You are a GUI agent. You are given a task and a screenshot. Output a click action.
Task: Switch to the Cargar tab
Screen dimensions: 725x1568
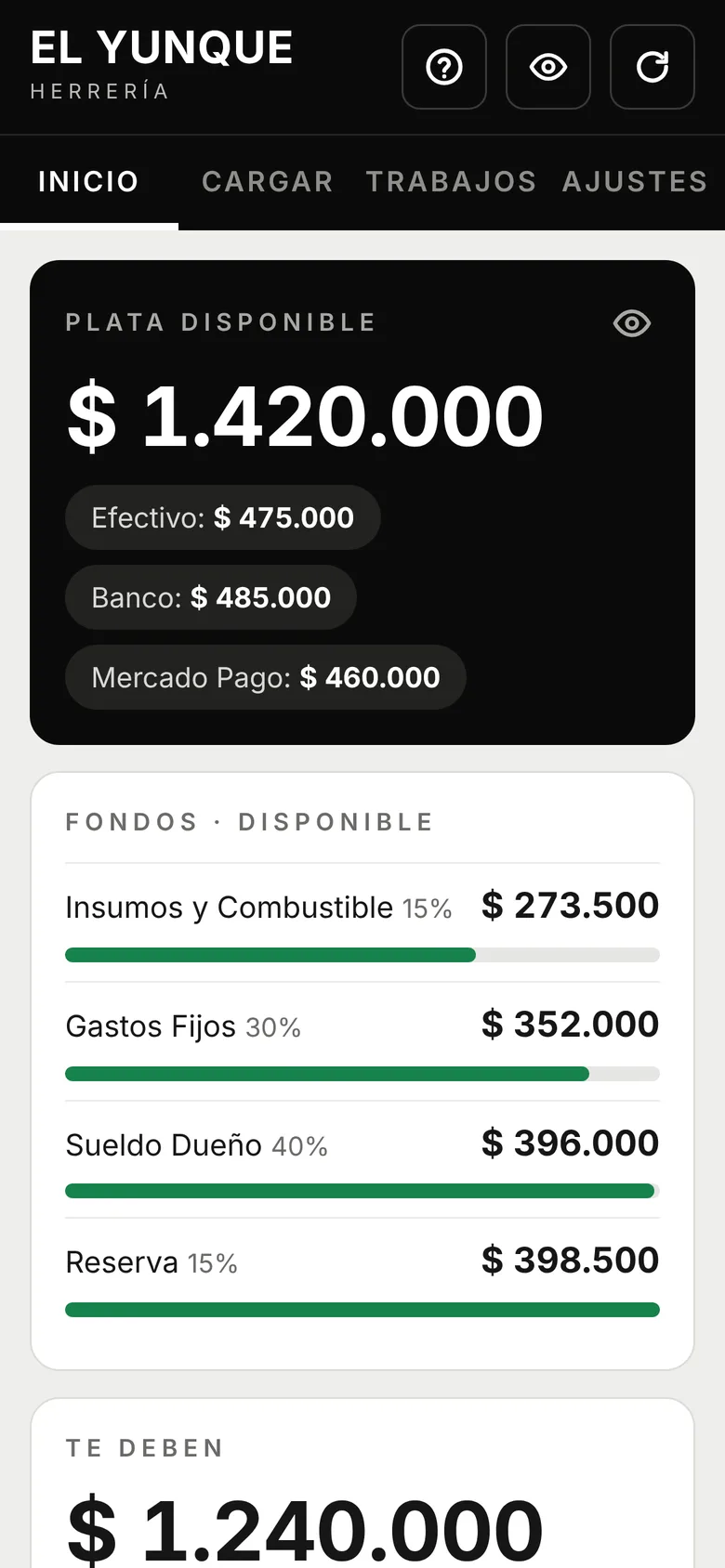tap(268, 181)
